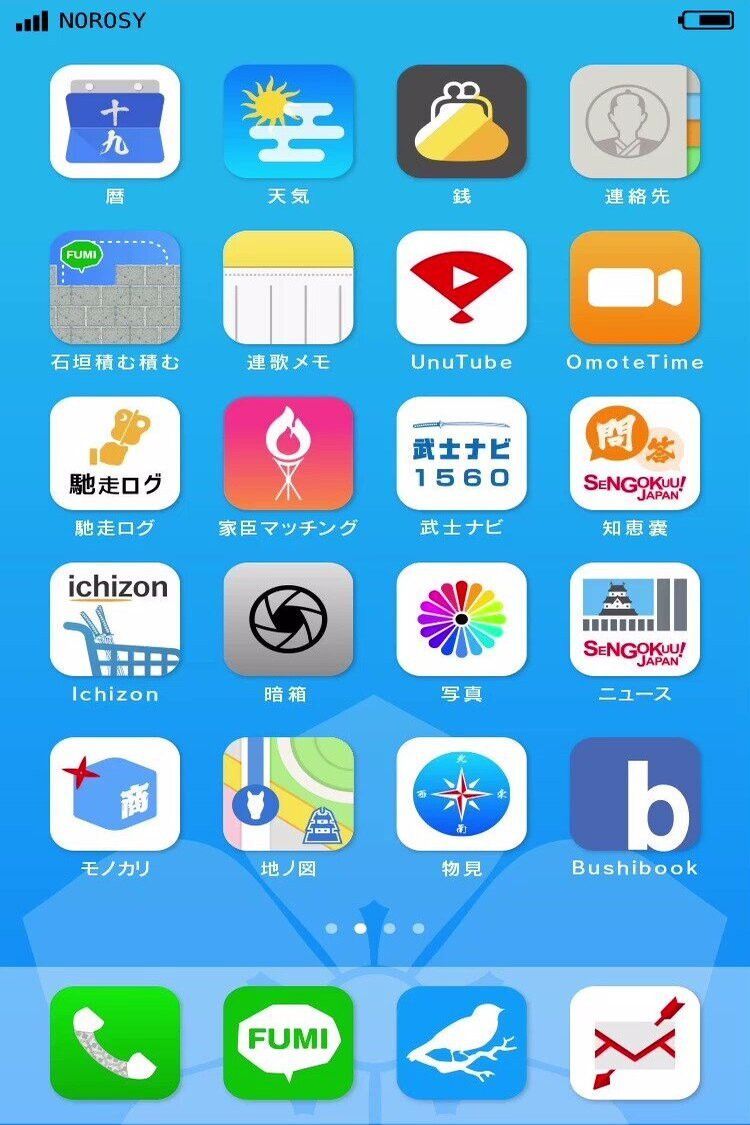Screen dimensions: 750x1125
Task: Launch the 天気 weather app
Action: [x=288, y=122]
